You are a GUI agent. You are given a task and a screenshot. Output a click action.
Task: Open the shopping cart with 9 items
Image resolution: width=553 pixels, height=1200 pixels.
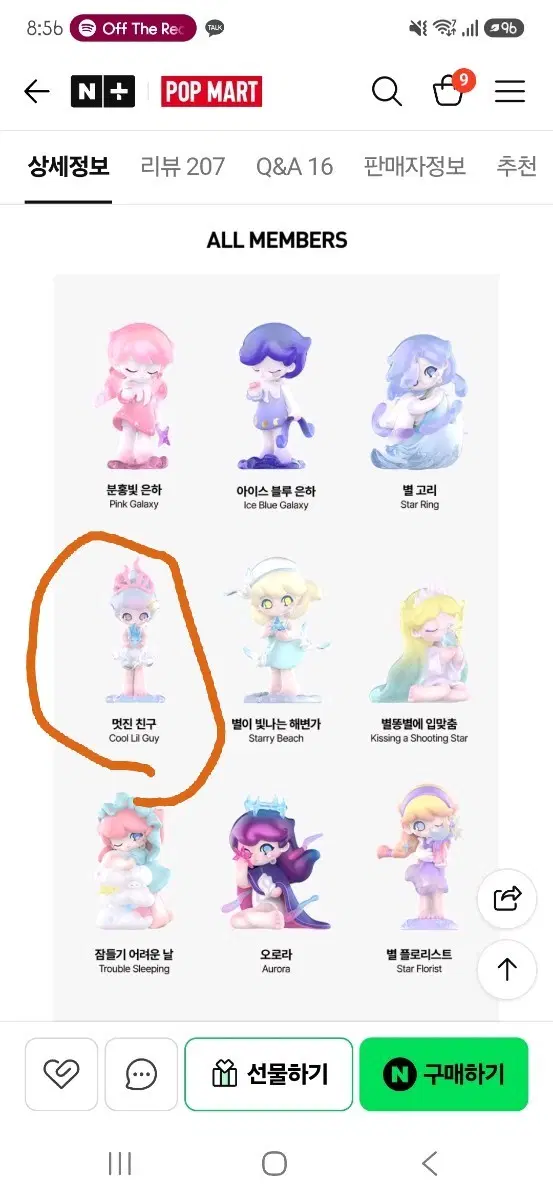(x=449, y=90)
